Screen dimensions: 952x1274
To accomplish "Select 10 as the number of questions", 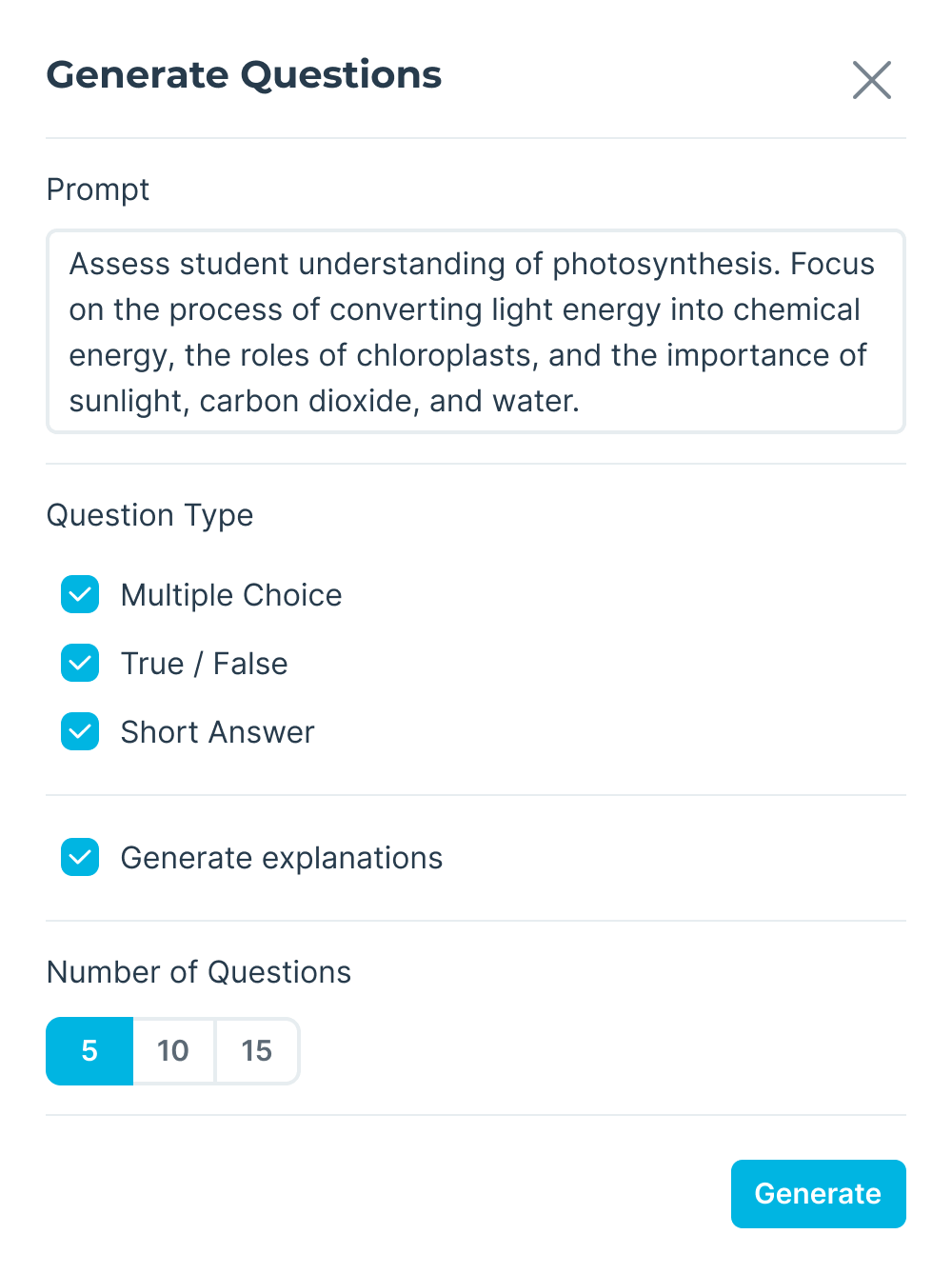I will [173, 1051].
